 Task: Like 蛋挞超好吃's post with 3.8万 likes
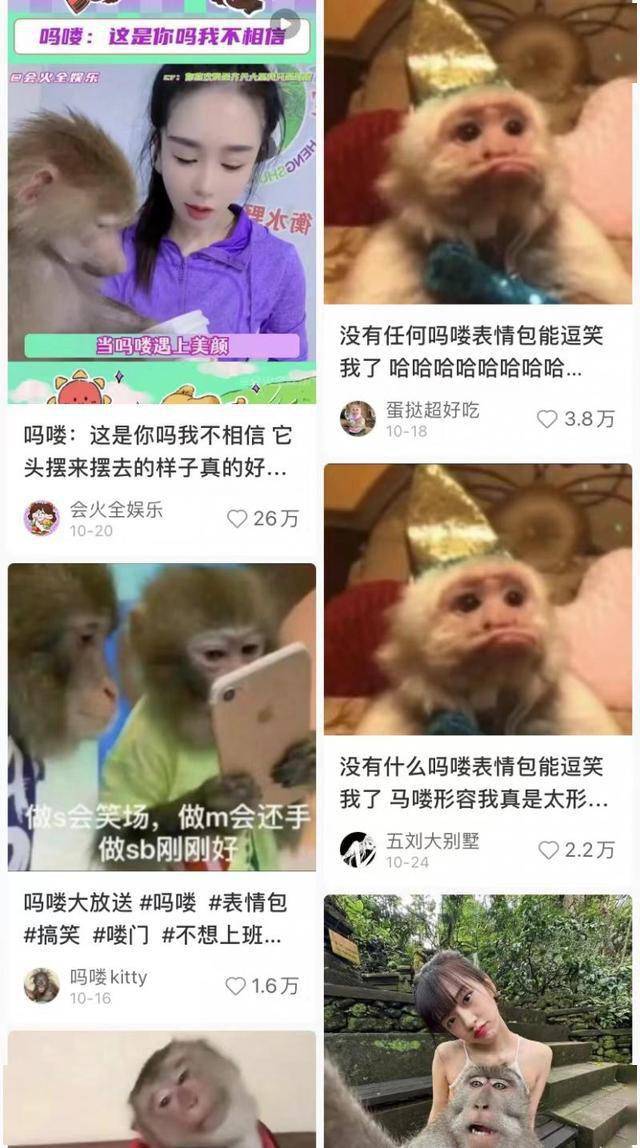tap(547, 419)
